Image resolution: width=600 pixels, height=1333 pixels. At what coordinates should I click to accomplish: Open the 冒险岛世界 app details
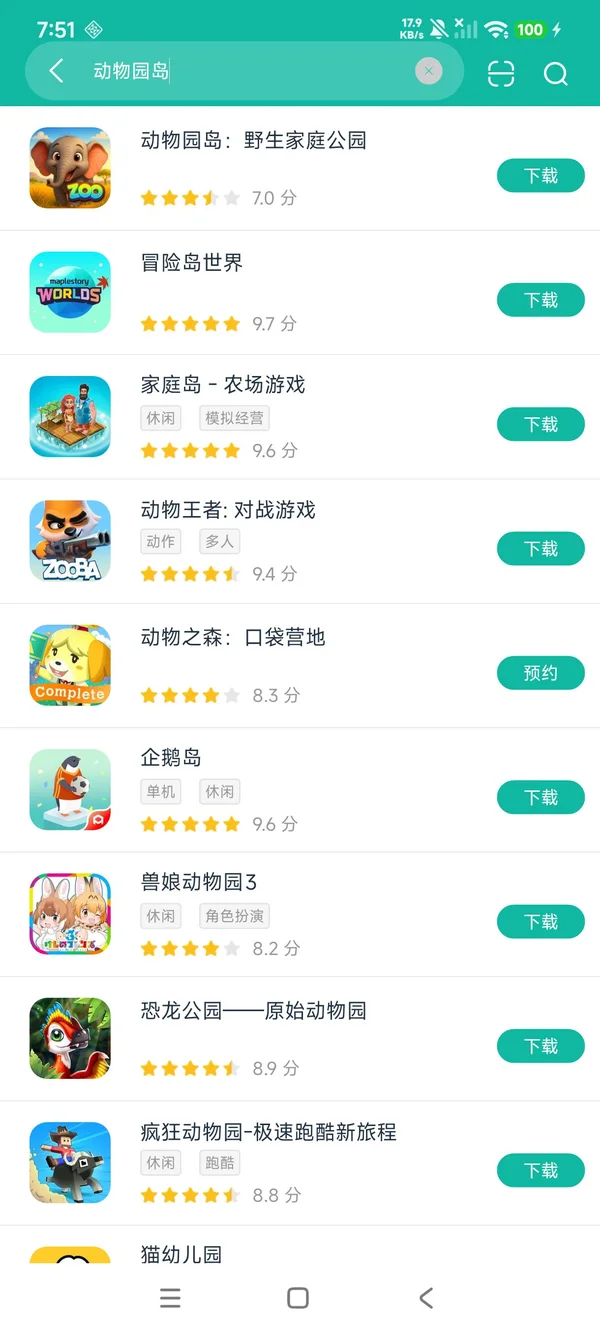click(192, 264)
